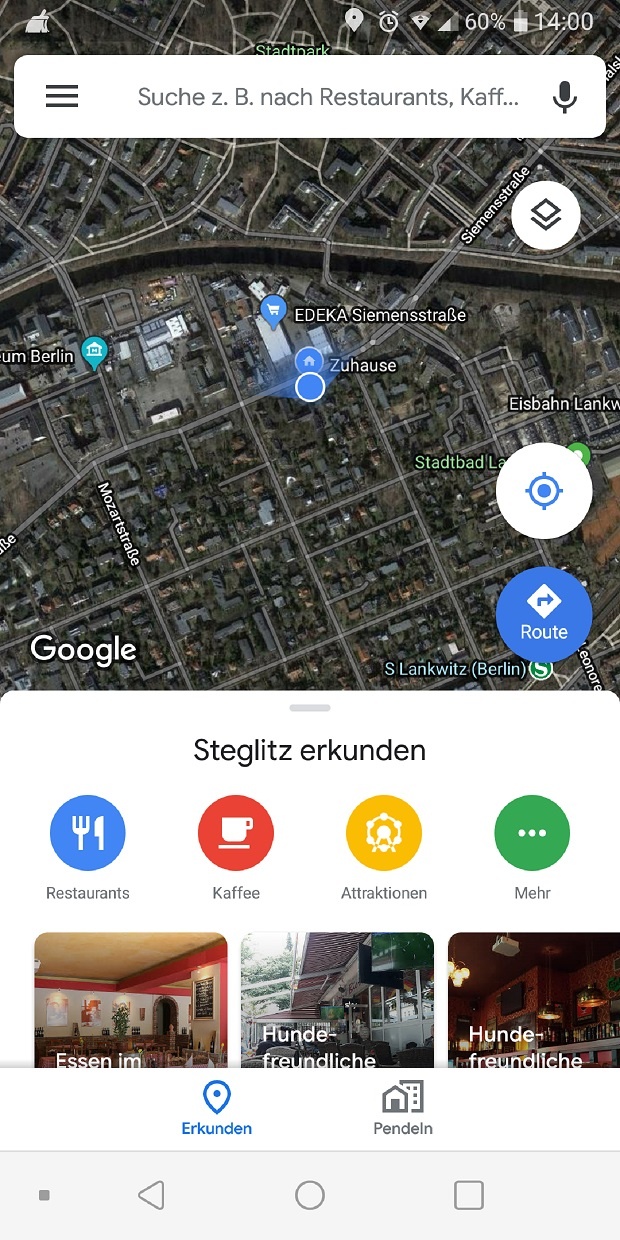This screenshot has height=1240, width=620.
Task: Open the hamburger menu drawer
Action: click(62, 96)
